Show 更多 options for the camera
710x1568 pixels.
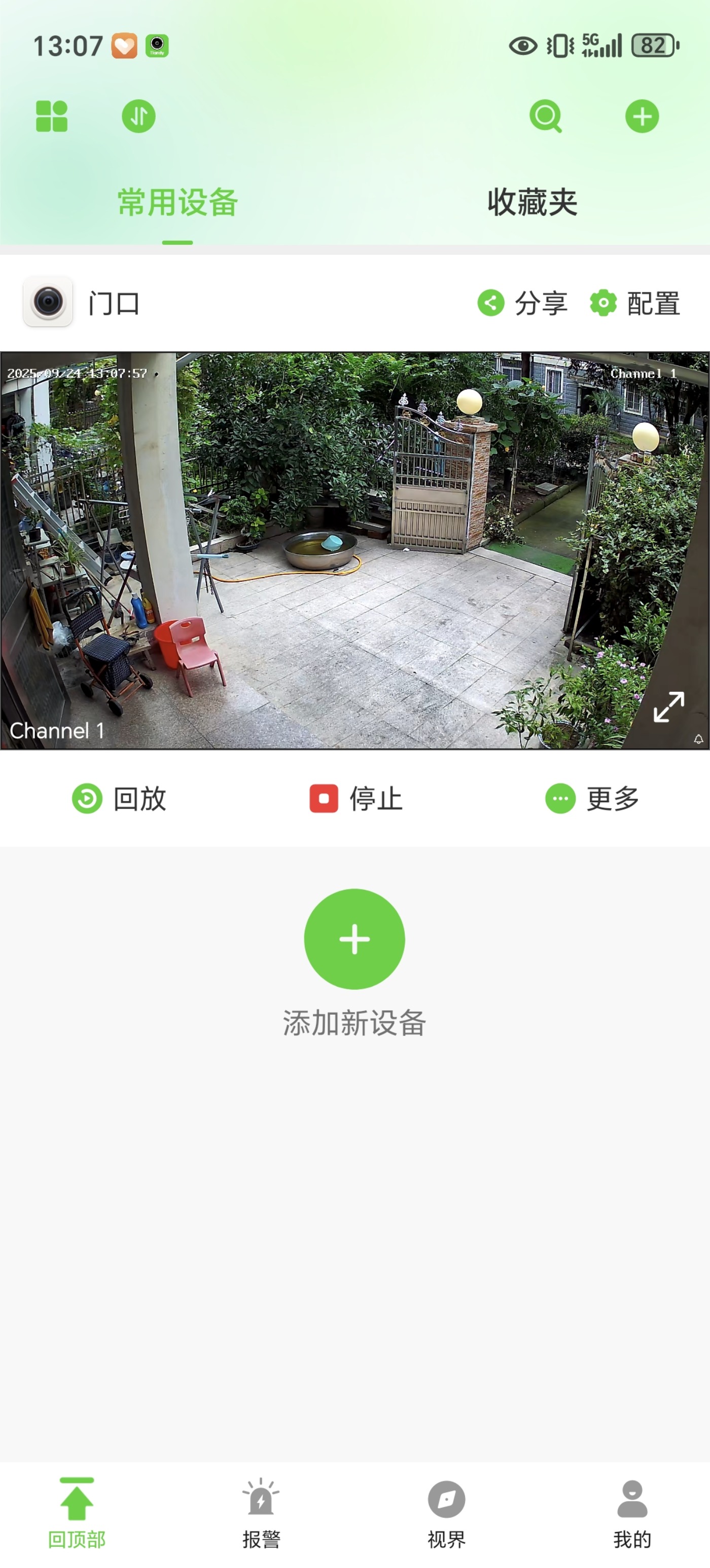[592, 799]
